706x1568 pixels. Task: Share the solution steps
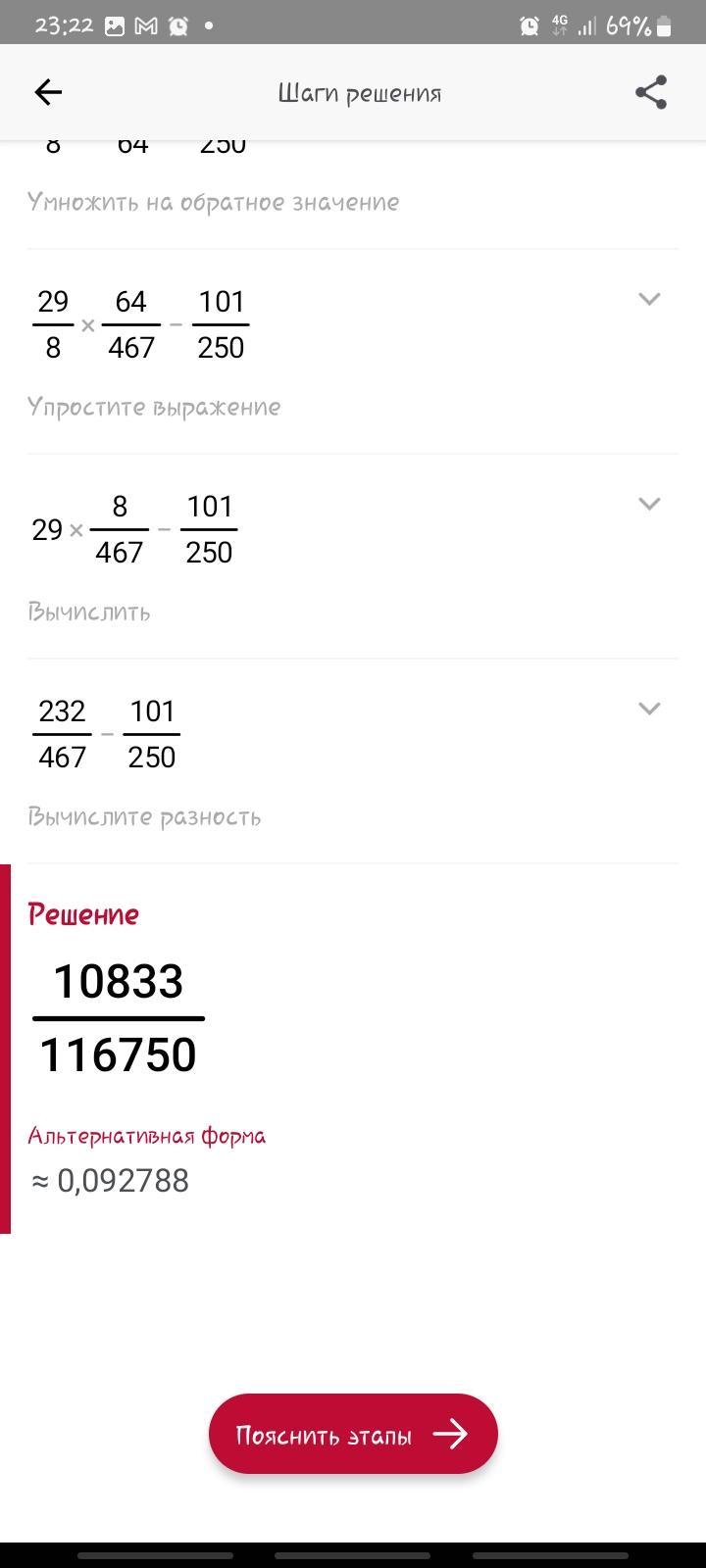point(651,92)
